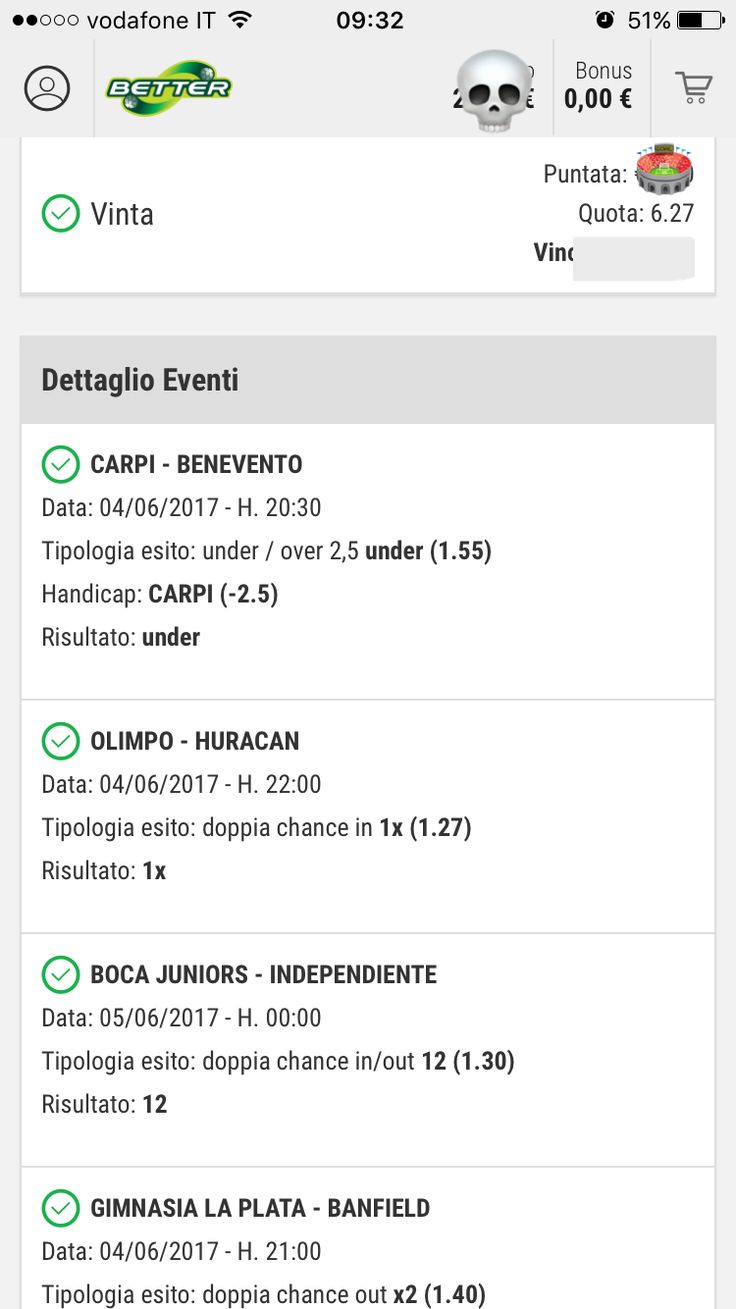The height and width of the screenshot is (1309, 736).
Task: Tap the Better logo to go home
Action: point(168,88)
